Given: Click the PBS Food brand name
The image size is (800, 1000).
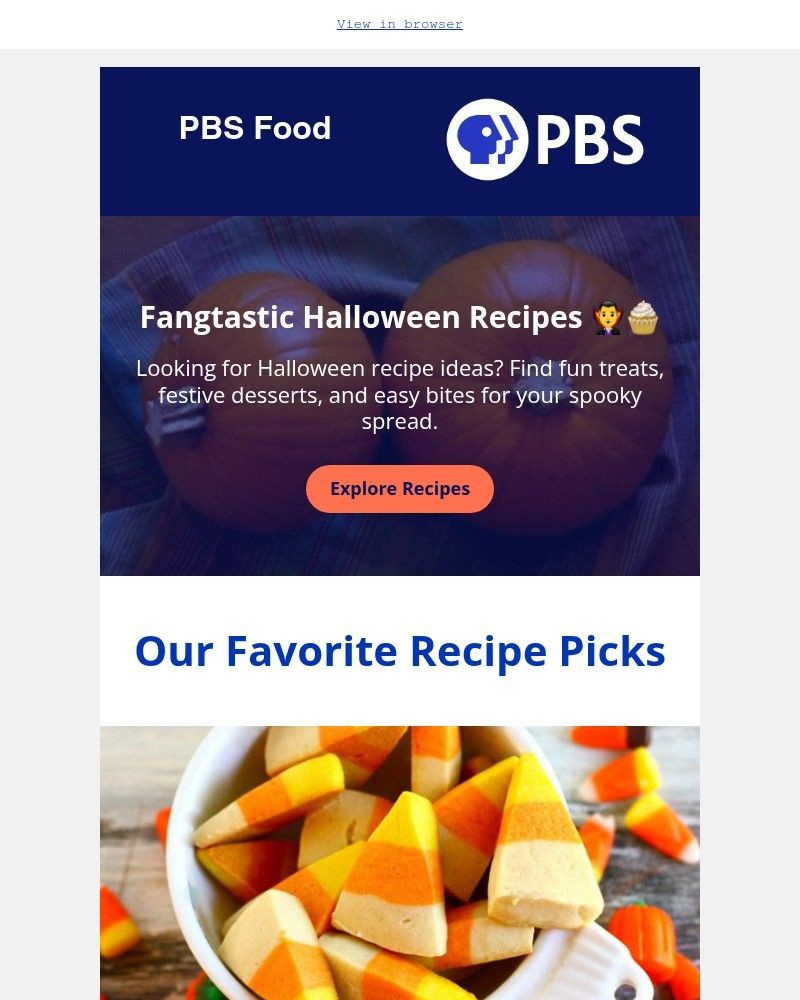Looking at the screenshot, I should pyautogui.click(x=255, y=128).
